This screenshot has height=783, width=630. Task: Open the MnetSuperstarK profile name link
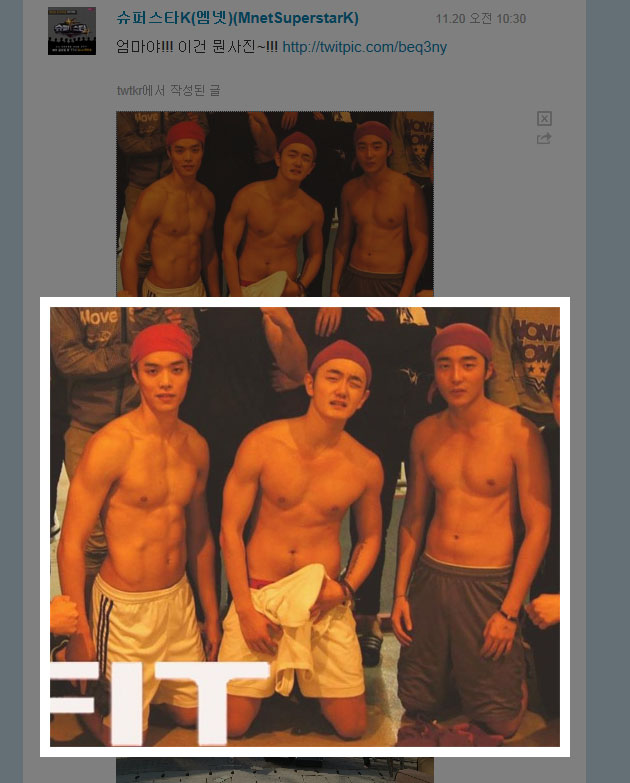[x=237, y=19]
